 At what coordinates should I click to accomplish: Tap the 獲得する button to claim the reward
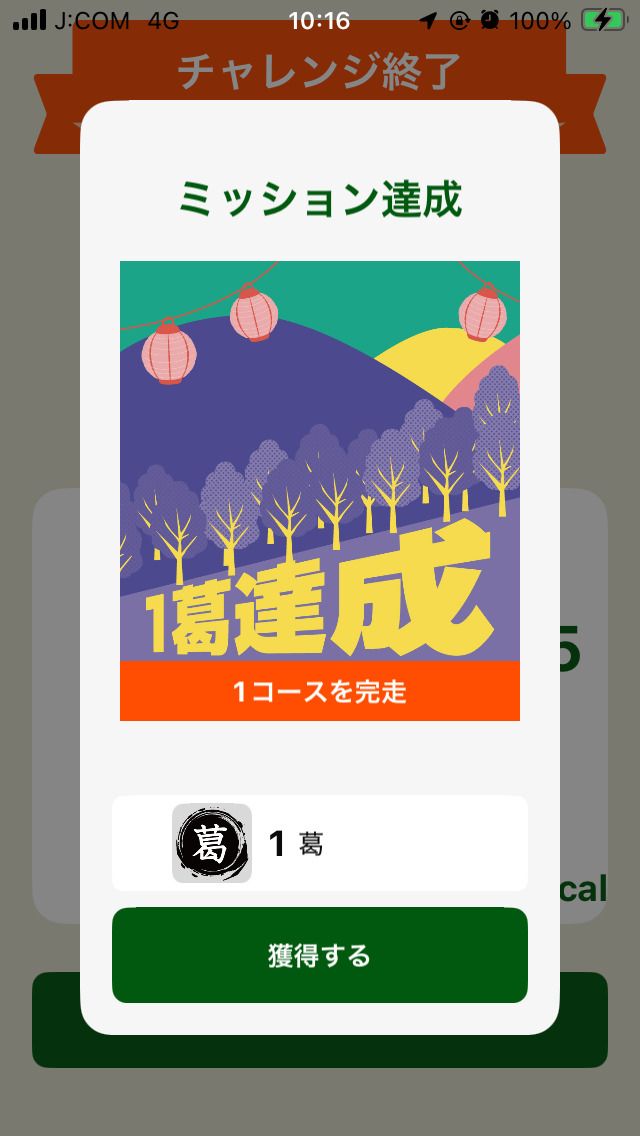(x=320, y=955)
